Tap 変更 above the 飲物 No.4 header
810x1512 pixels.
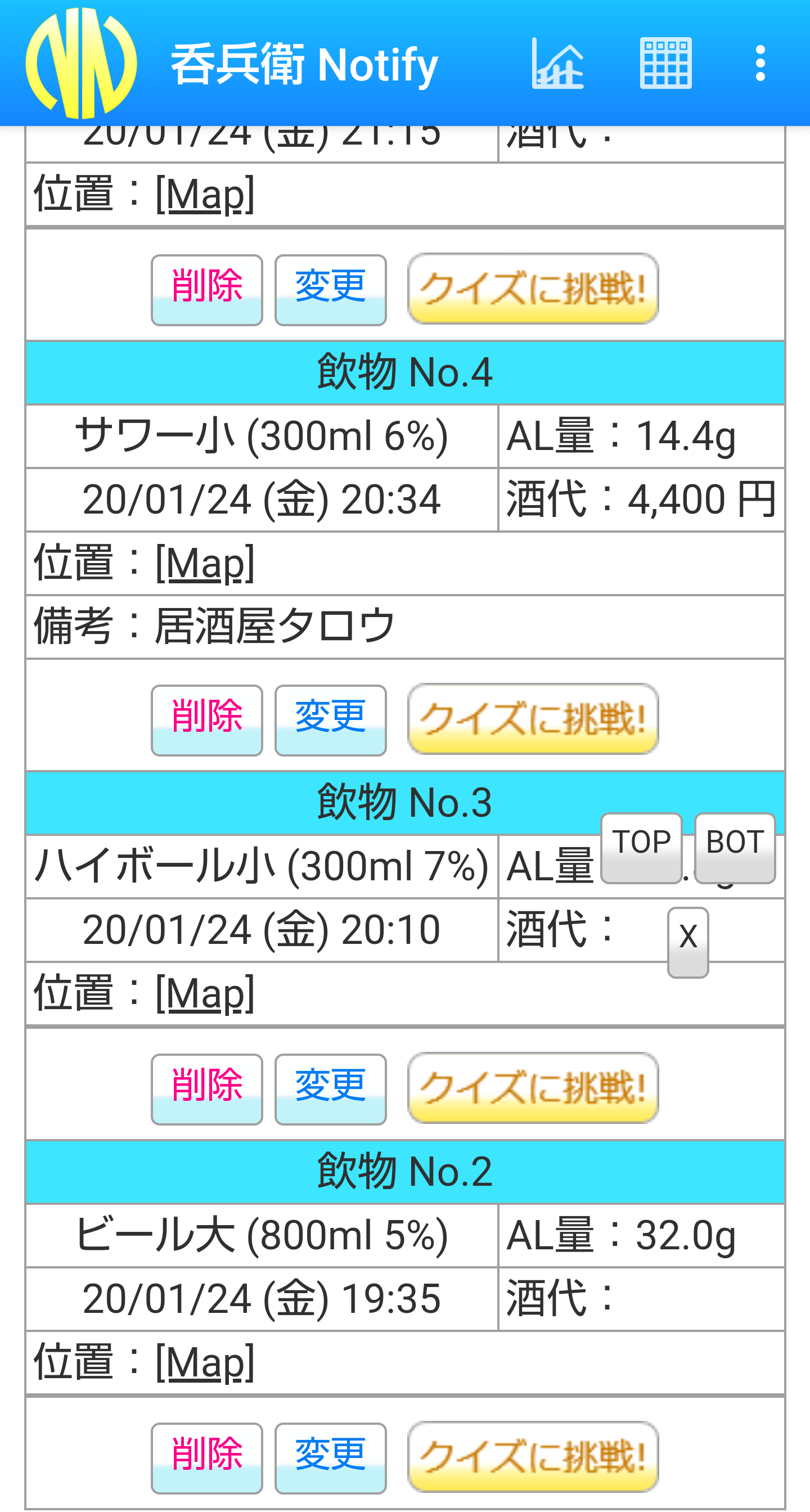pos(330,289)
